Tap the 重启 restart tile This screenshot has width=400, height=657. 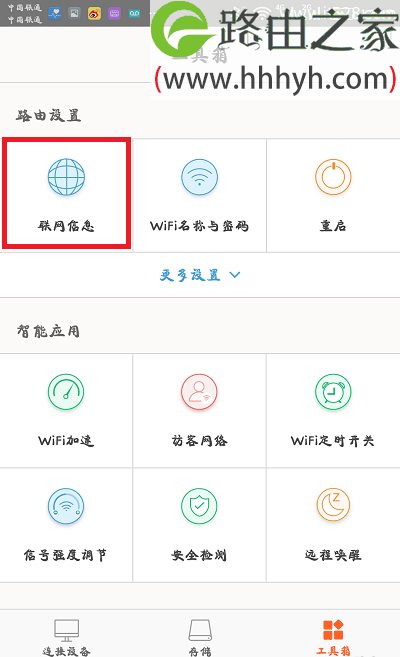coord(333,195)
